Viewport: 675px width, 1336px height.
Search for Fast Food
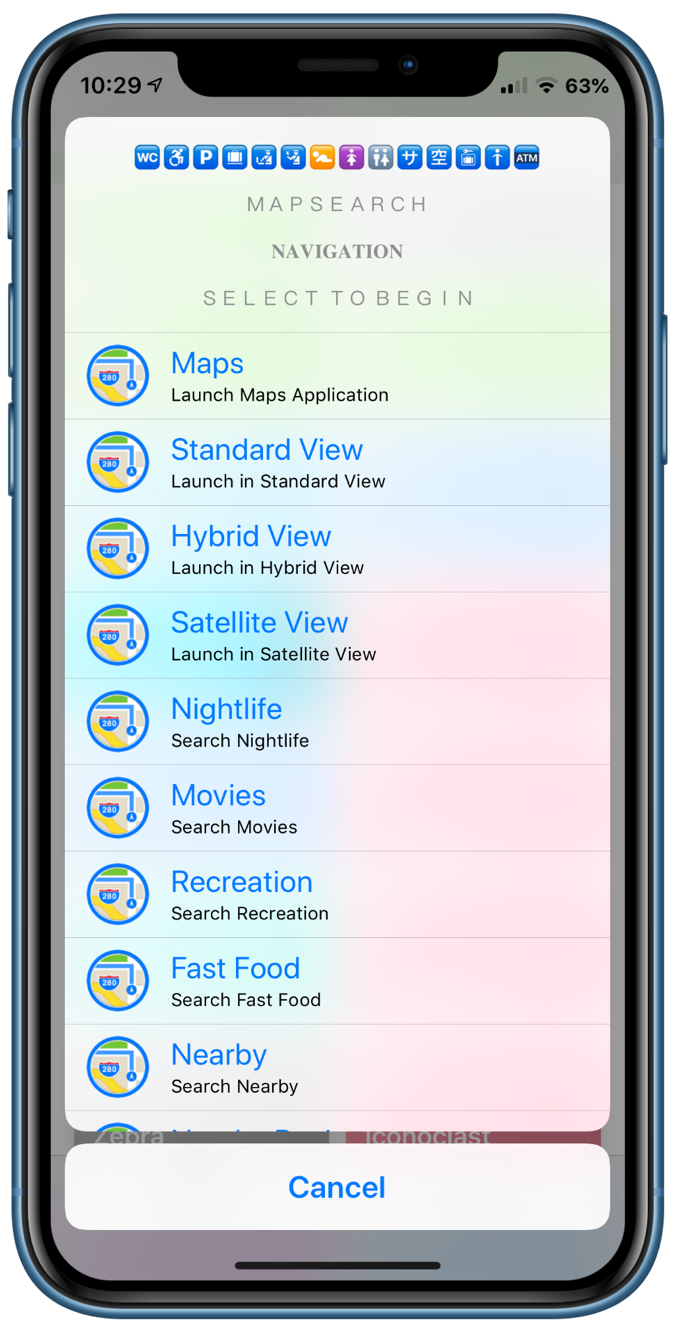(337, 981)
